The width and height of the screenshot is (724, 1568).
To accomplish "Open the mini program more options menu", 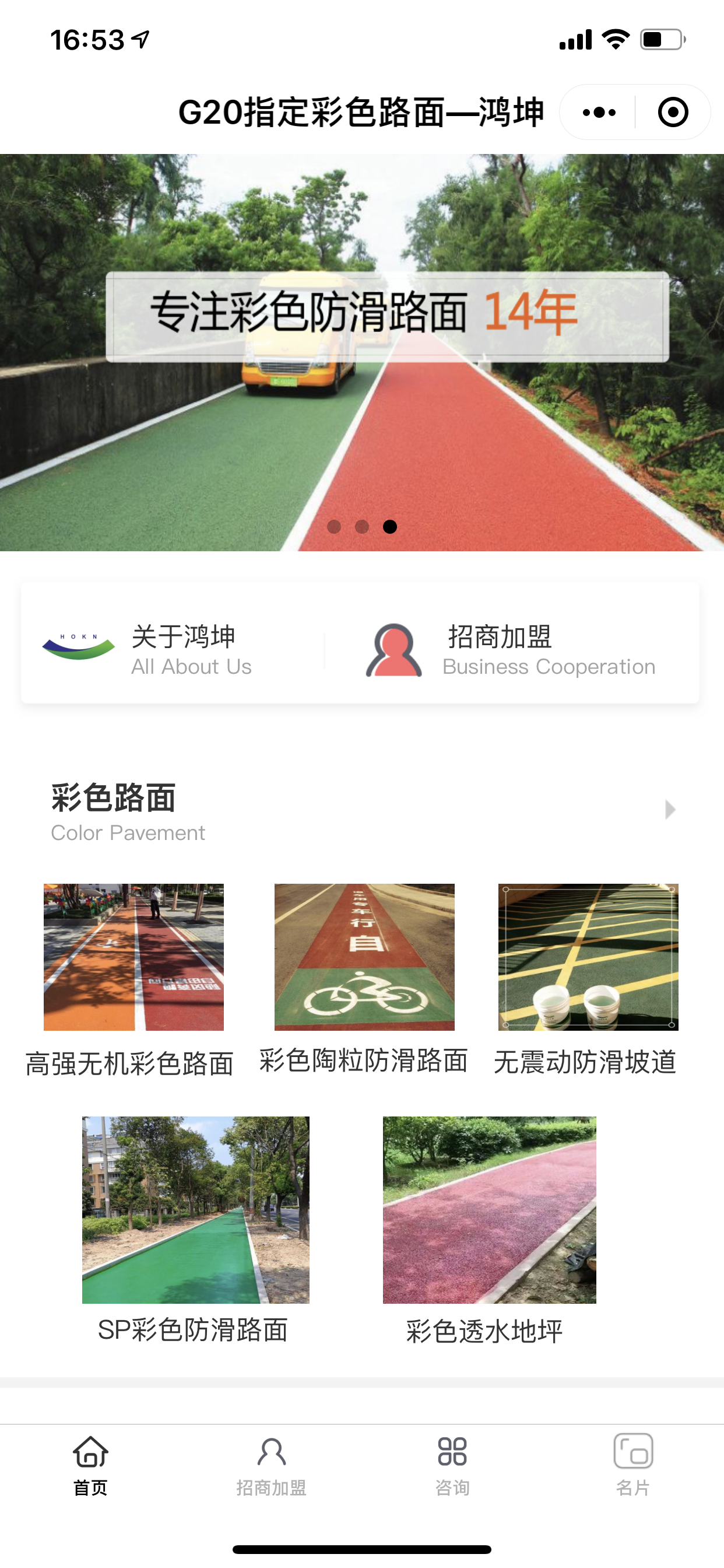I will (x=599, y=113).
